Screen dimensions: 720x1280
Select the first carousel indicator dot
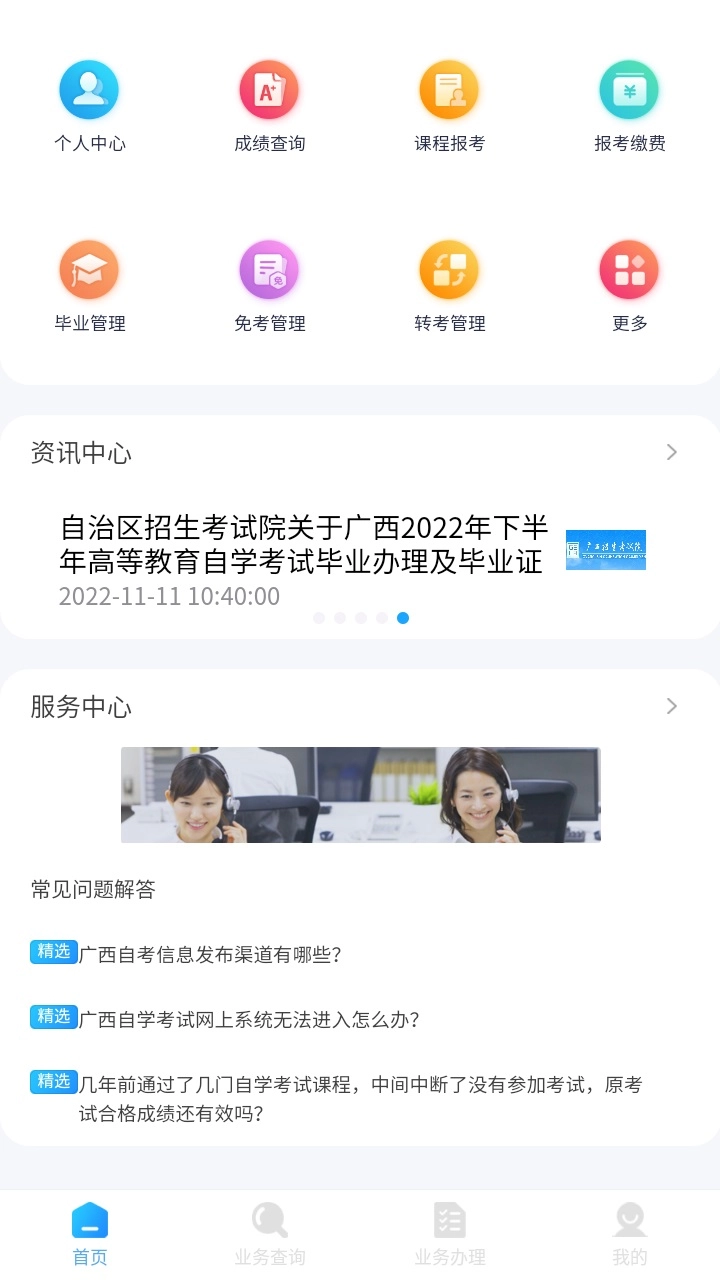319,618
